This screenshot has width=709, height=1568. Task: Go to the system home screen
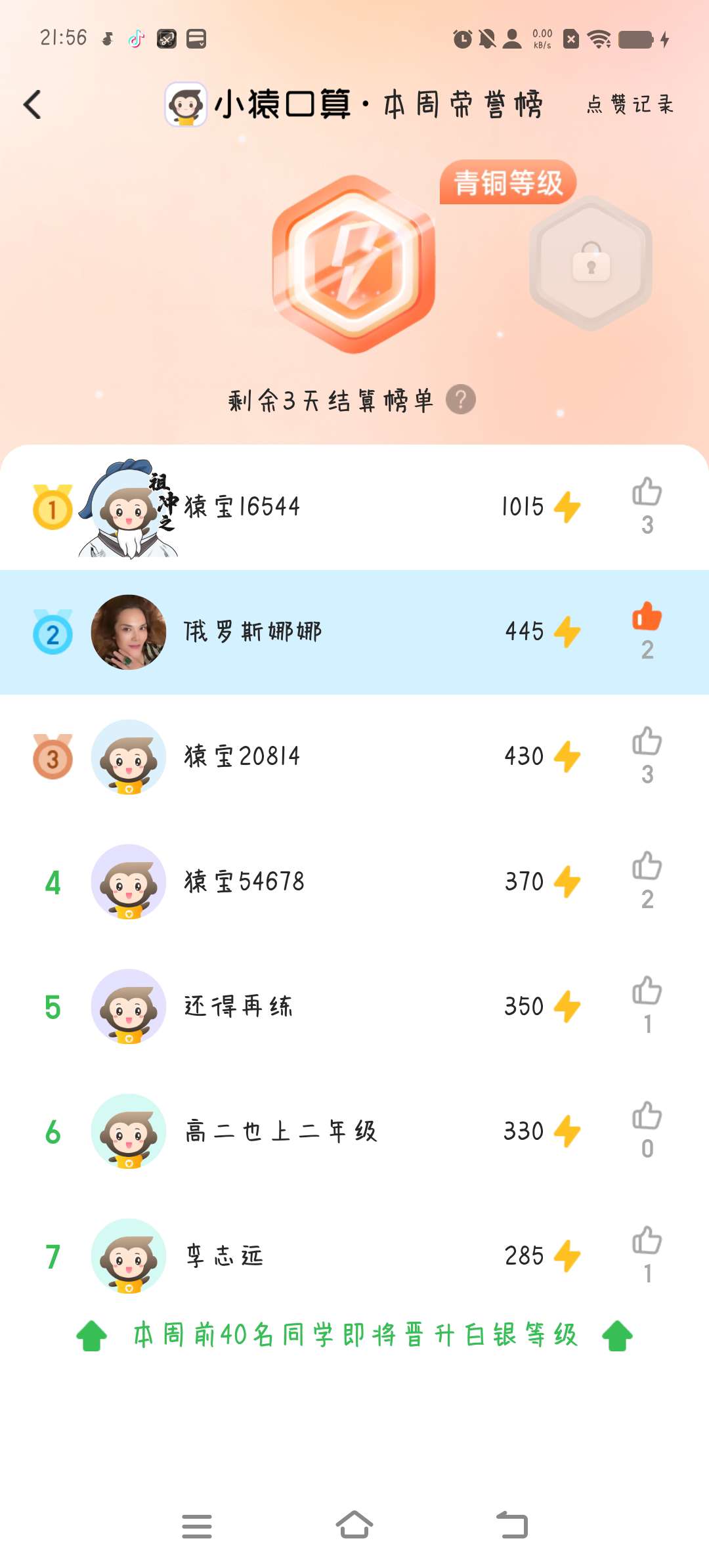click(354, 1525)
